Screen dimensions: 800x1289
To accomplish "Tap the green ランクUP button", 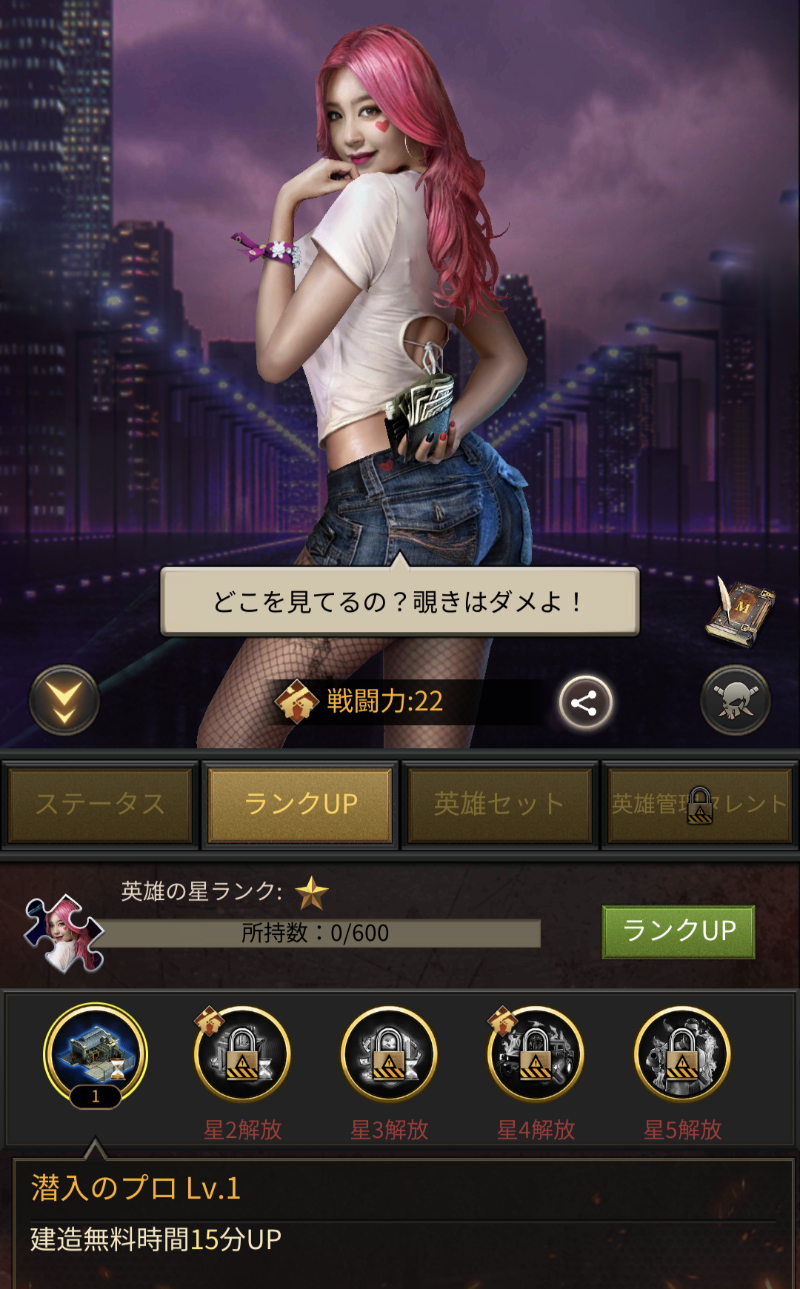I will [678, 931].
